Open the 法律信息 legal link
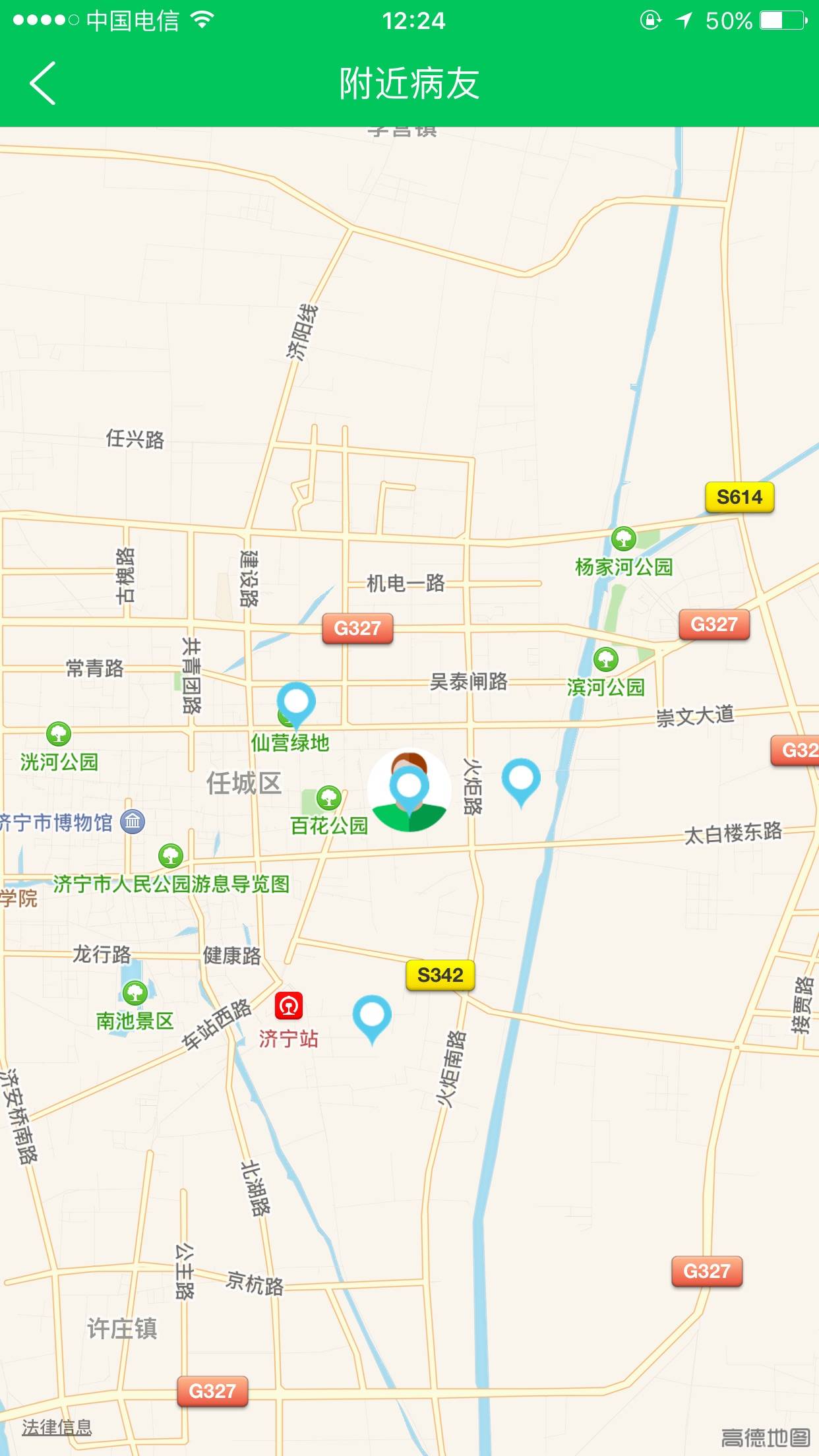Image resolution: width=819 pixels, height=1456 pixels. point(57,1426)
